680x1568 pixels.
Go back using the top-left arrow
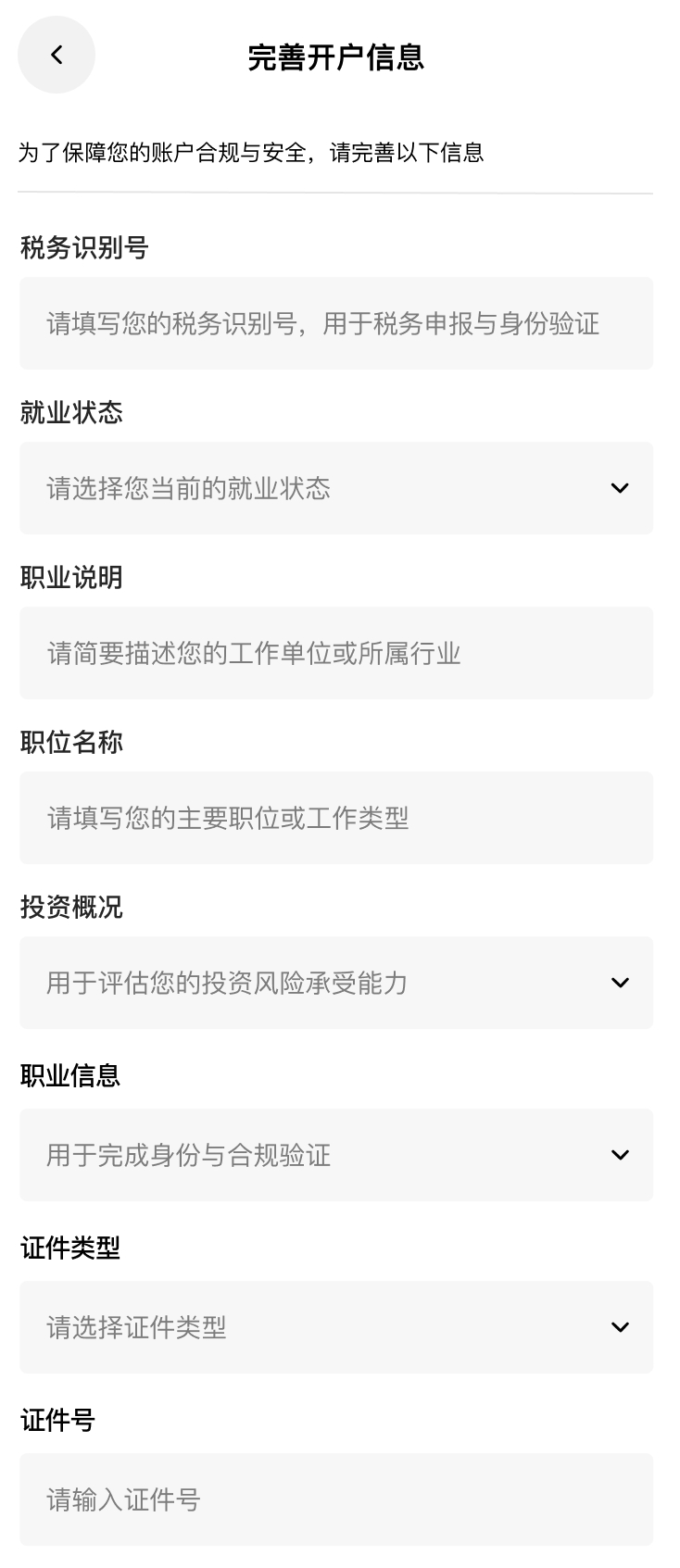click(57, 56)
